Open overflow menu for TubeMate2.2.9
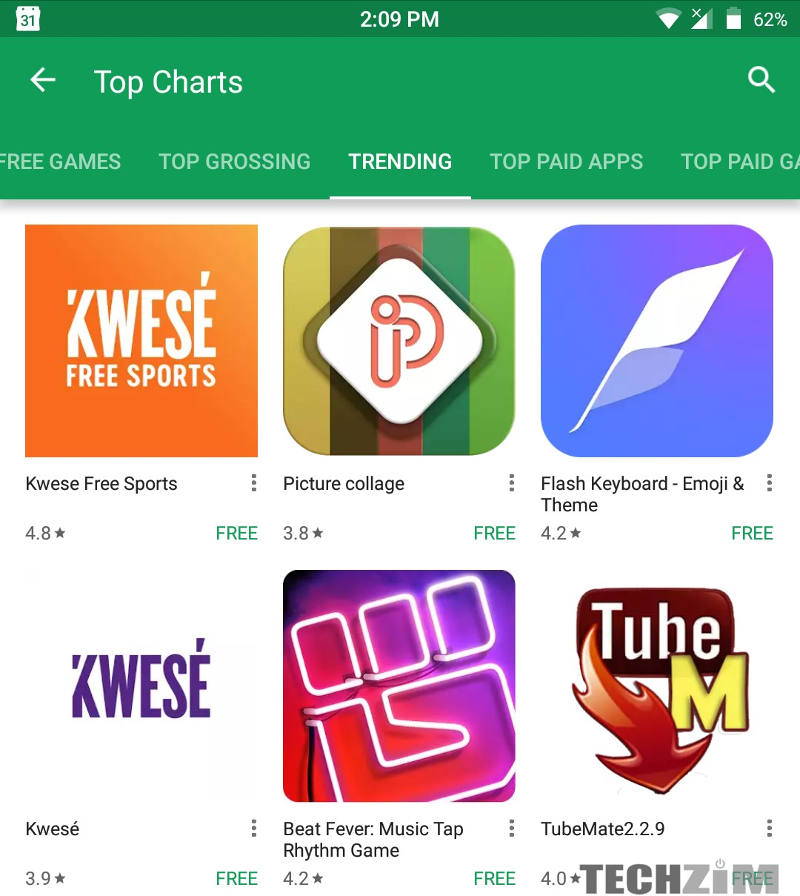Image resolution: width=800 pixels, height=896 pixels. tap(769, 829)
